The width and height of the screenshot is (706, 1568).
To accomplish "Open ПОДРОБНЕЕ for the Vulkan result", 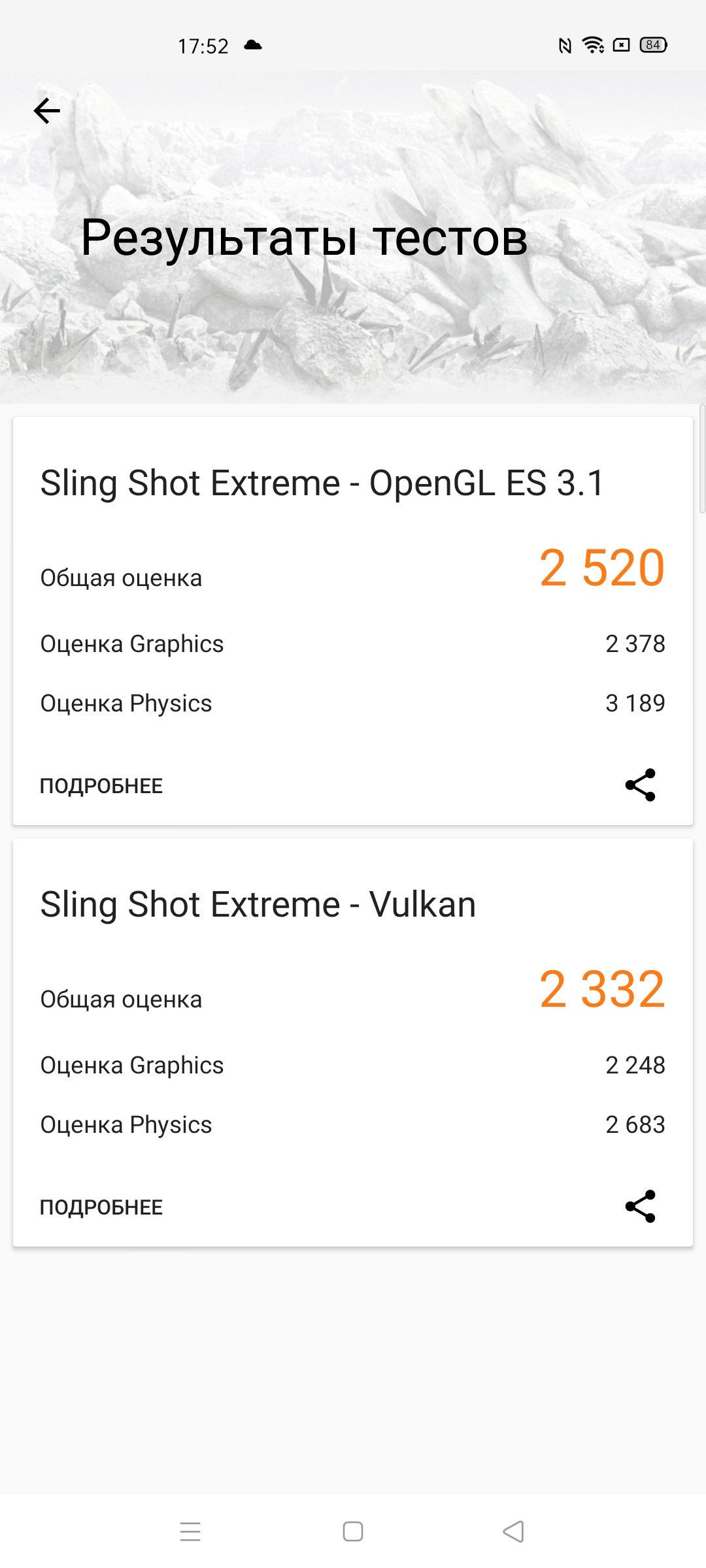I will (x=101, y=1207).
